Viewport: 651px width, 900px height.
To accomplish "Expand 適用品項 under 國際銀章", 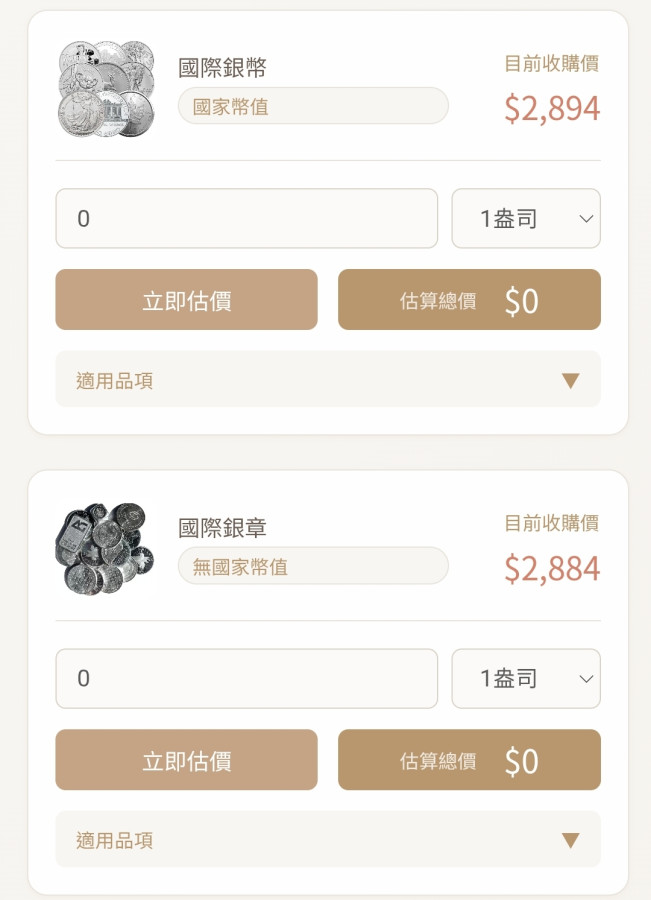I will 328,840.
